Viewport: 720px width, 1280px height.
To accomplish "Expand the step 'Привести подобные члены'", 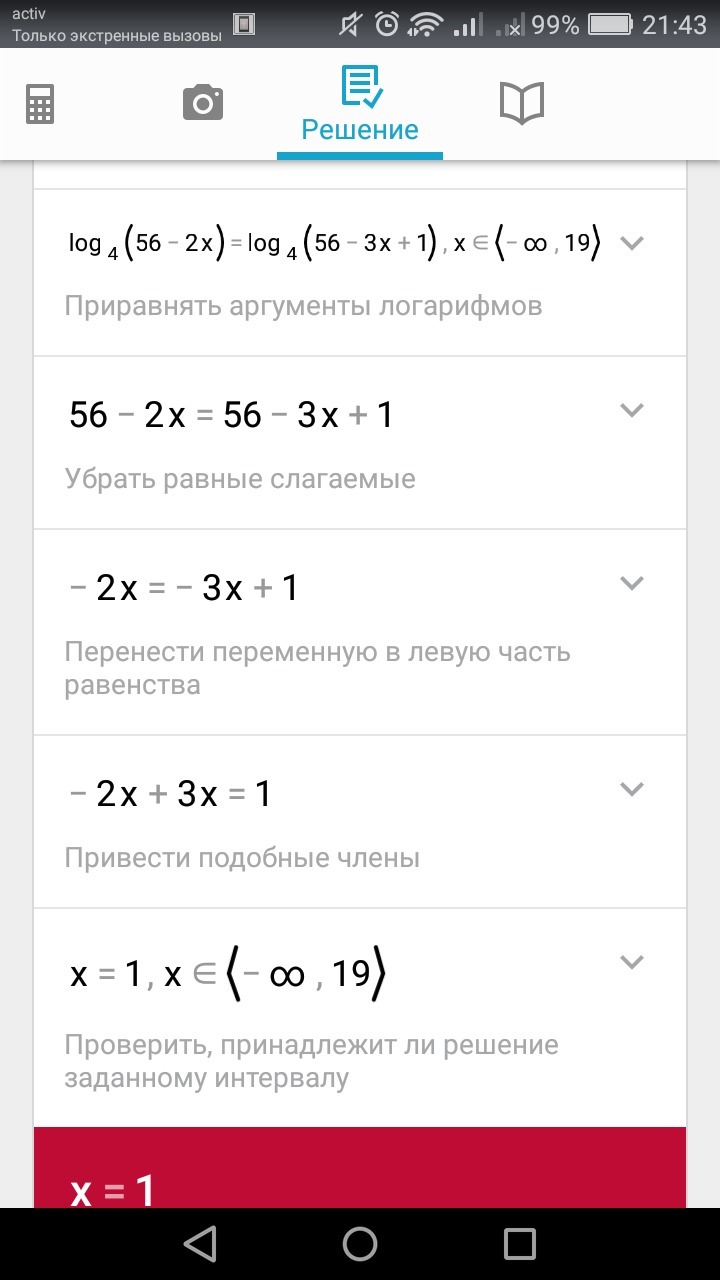I will tap(631, 789).
